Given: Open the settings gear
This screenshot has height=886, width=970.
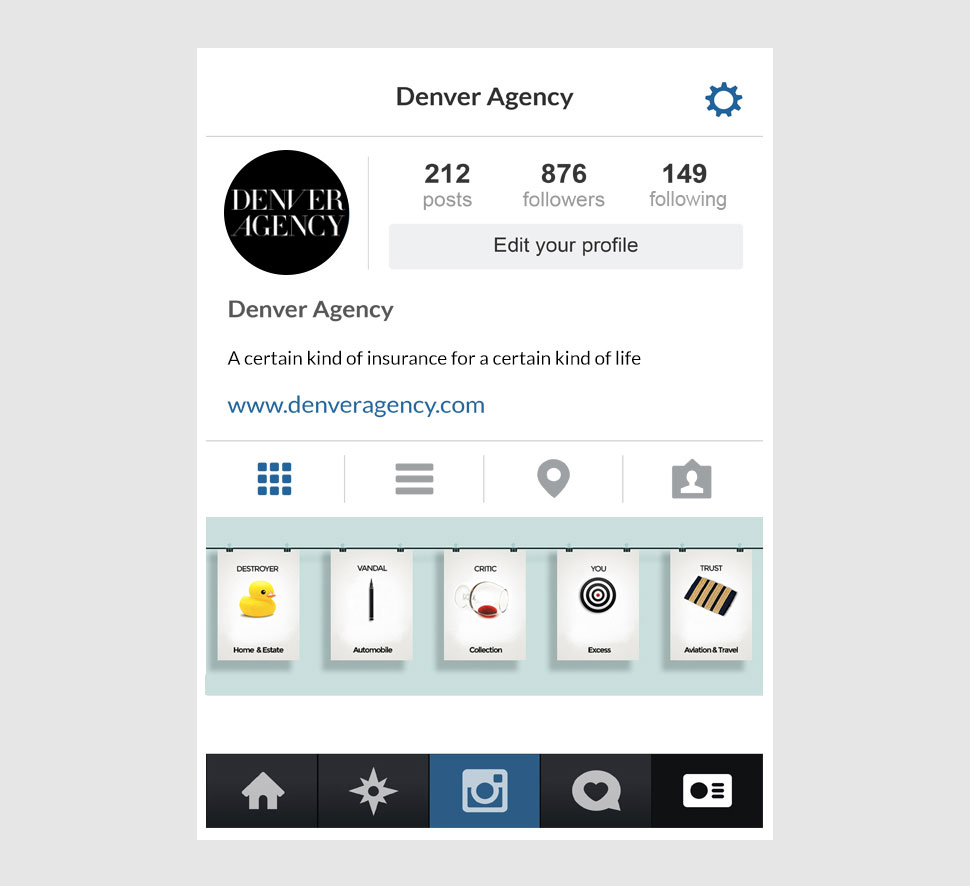Looking at the screenshot, I should click(723, 100).
